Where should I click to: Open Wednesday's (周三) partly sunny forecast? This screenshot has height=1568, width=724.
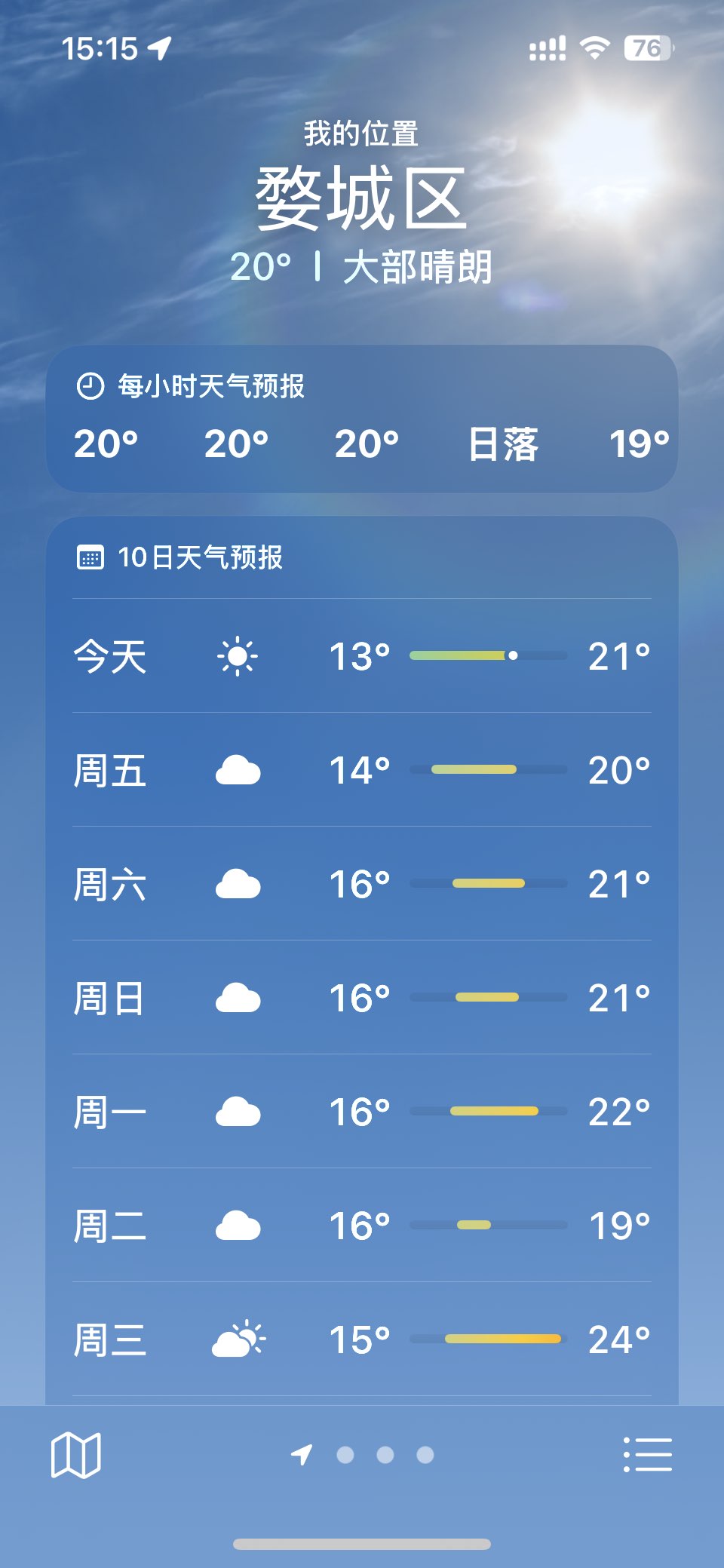(361, 1339)
